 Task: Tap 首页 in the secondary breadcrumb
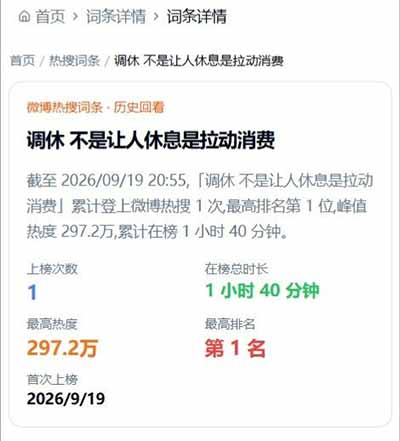22,61
